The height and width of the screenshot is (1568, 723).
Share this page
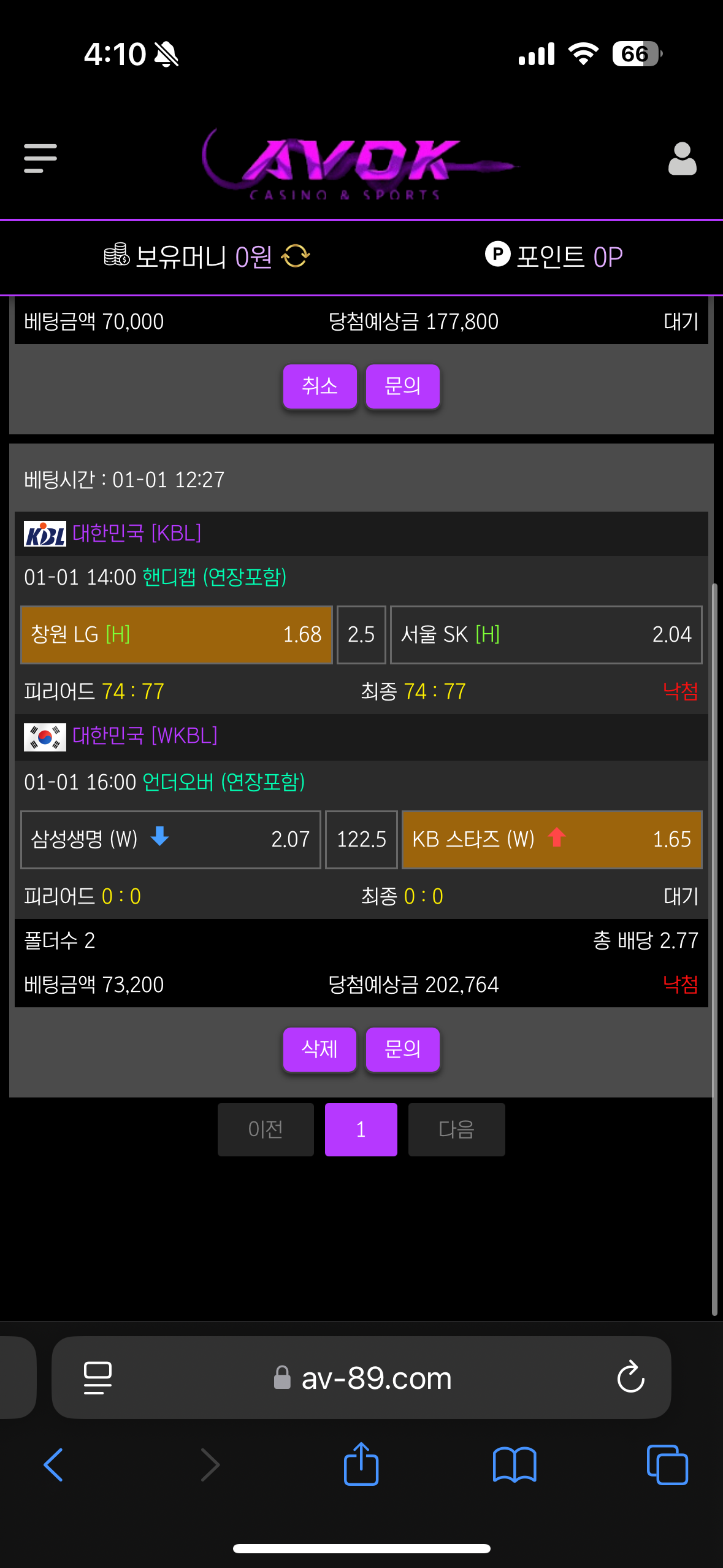[x=361, y=1464]
